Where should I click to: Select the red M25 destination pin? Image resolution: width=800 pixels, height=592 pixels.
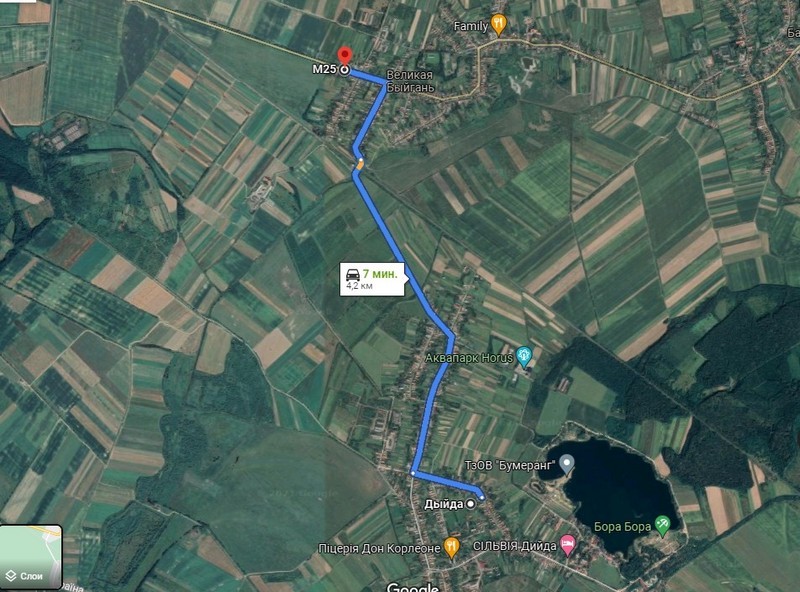click(x=345, y=56)
